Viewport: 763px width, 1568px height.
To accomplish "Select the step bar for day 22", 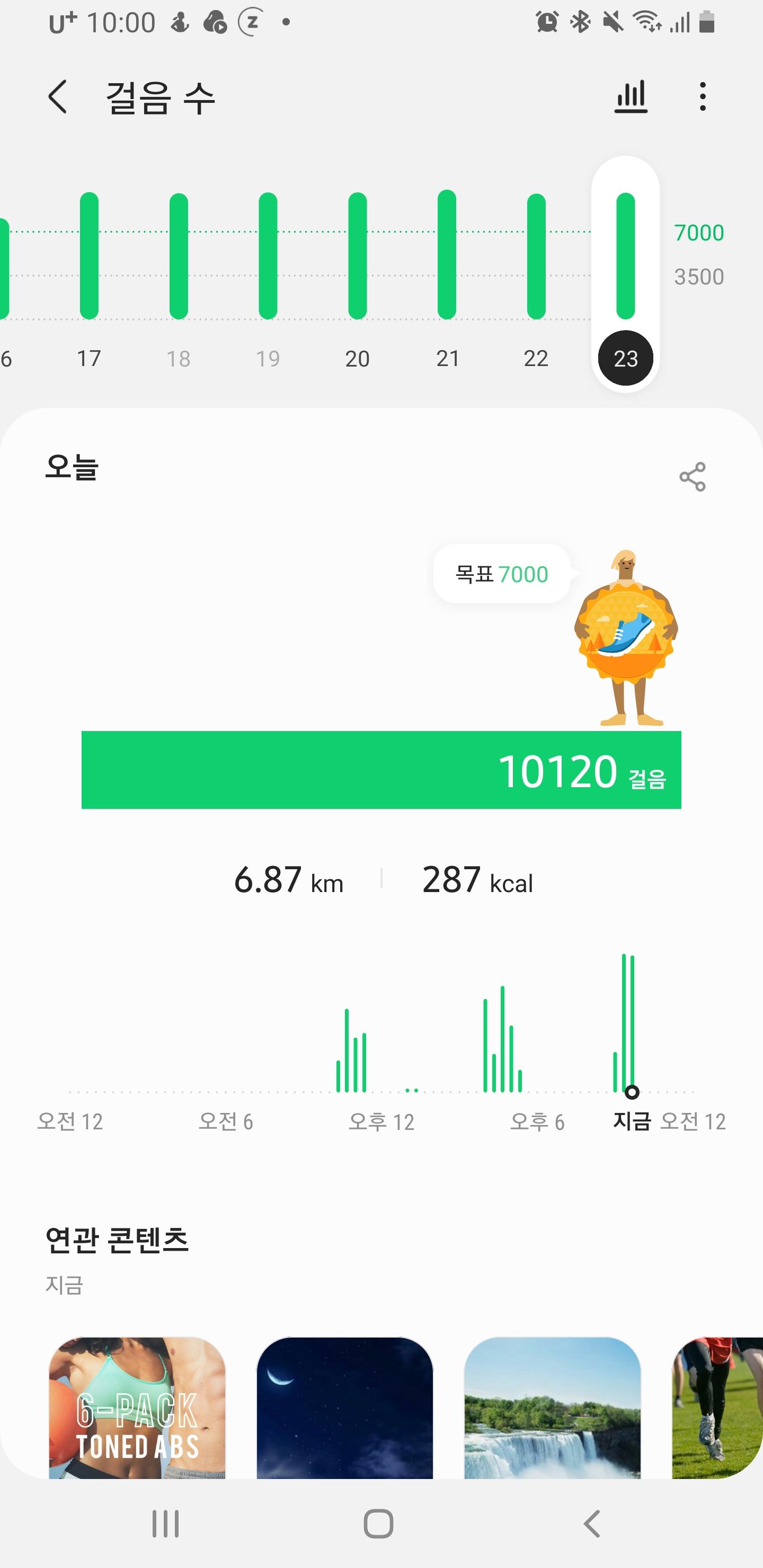I will pos(536,256).
